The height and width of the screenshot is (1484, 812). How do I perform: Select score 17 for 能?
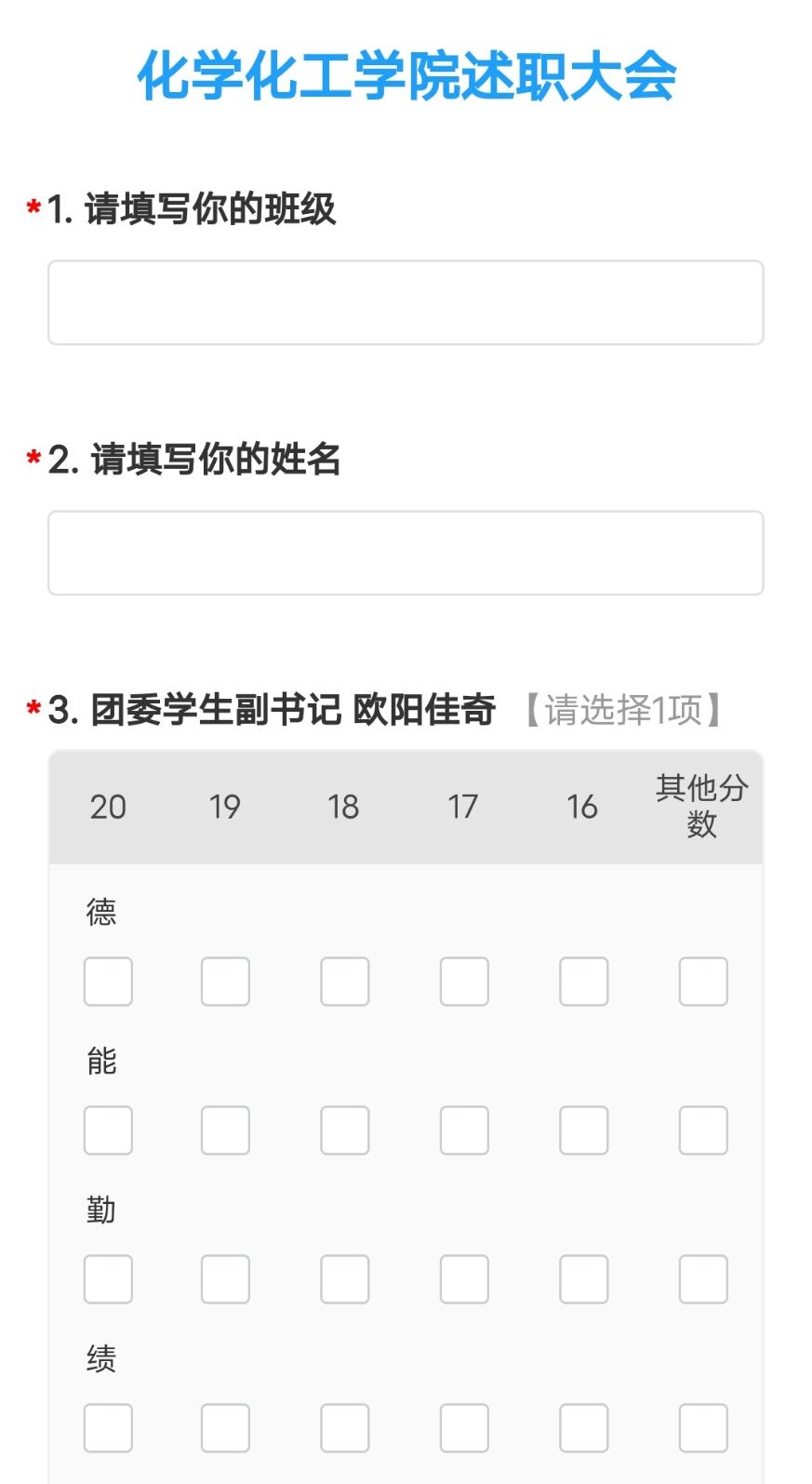click(464, 1130)
